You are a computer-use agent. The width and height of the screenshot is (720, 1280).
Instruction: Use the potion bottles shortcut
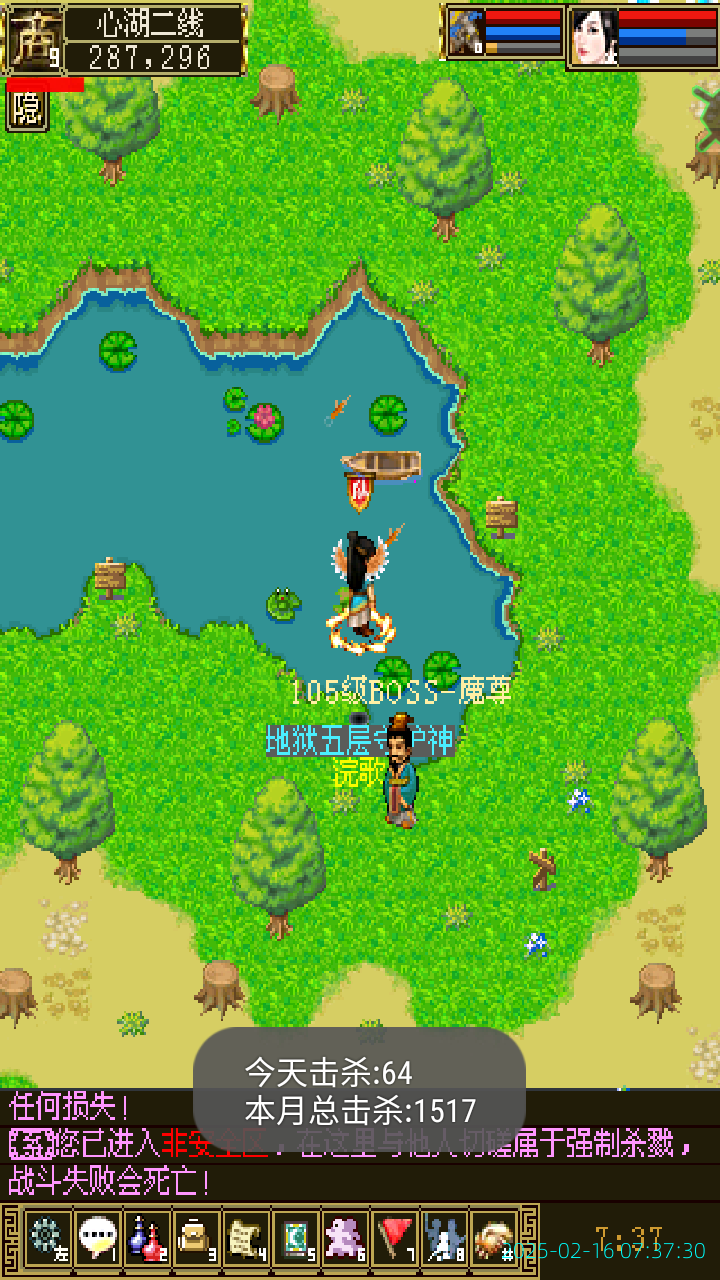(x=147, y=1238)
